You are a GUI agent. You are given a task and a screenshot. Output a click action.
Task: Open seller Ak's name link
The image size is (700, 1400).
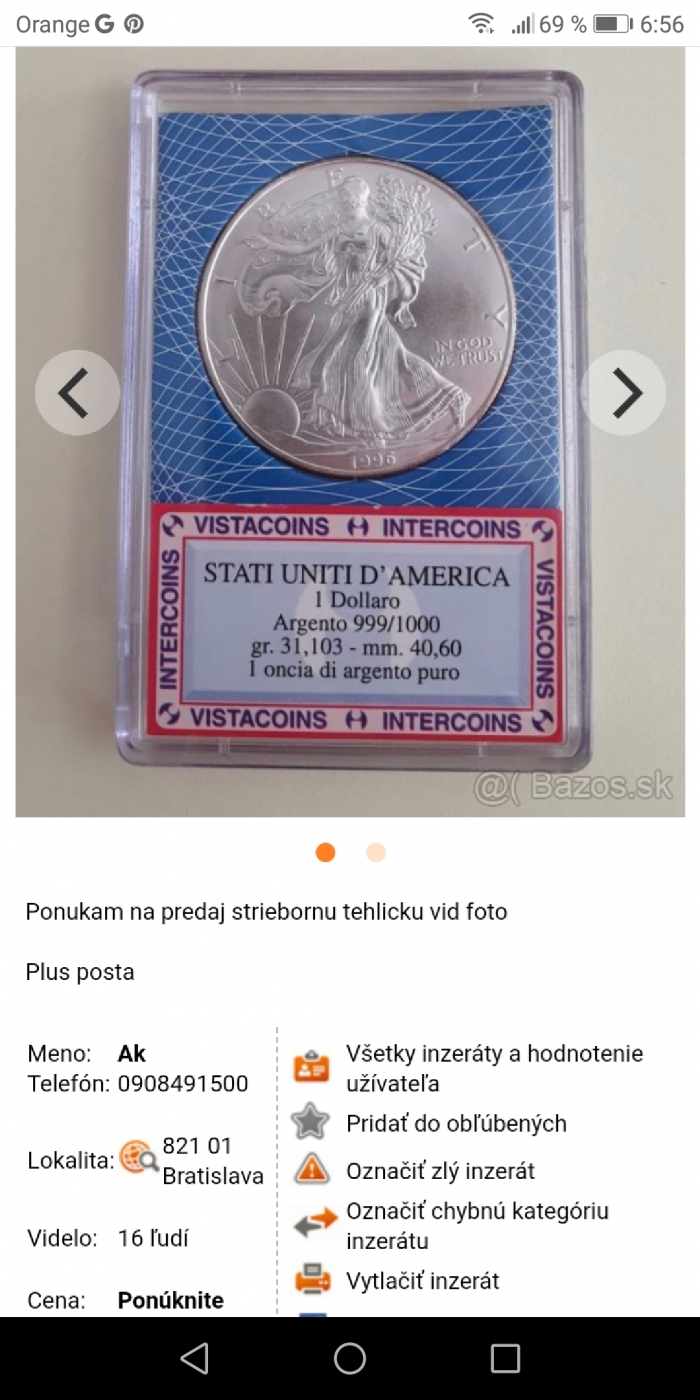click(x=132, y=1053)
